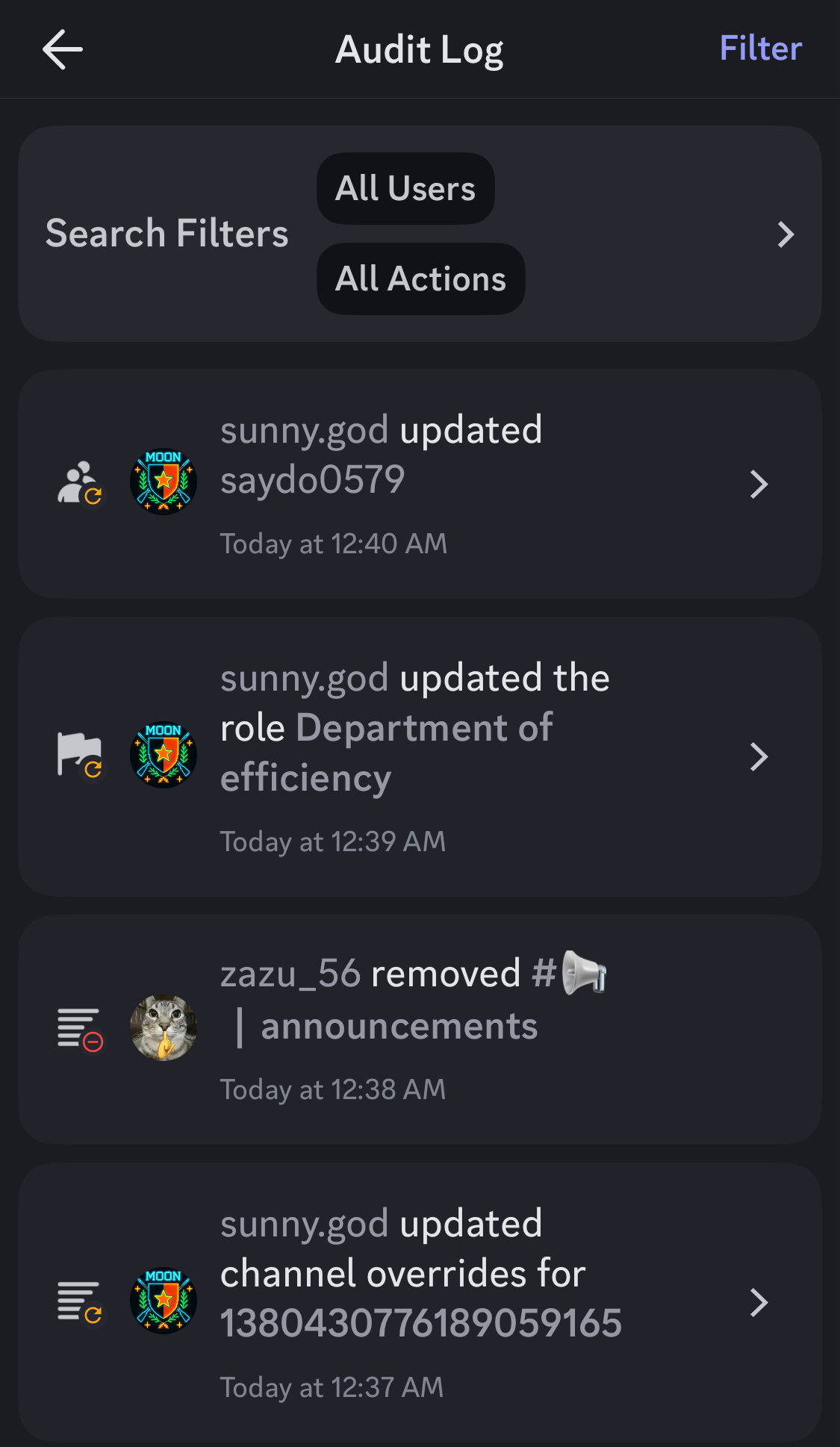The image size is (840, 1447).
Task: Click the channel deletion icon next to zazu_56's entry
Action: [x=78, y=1027]
